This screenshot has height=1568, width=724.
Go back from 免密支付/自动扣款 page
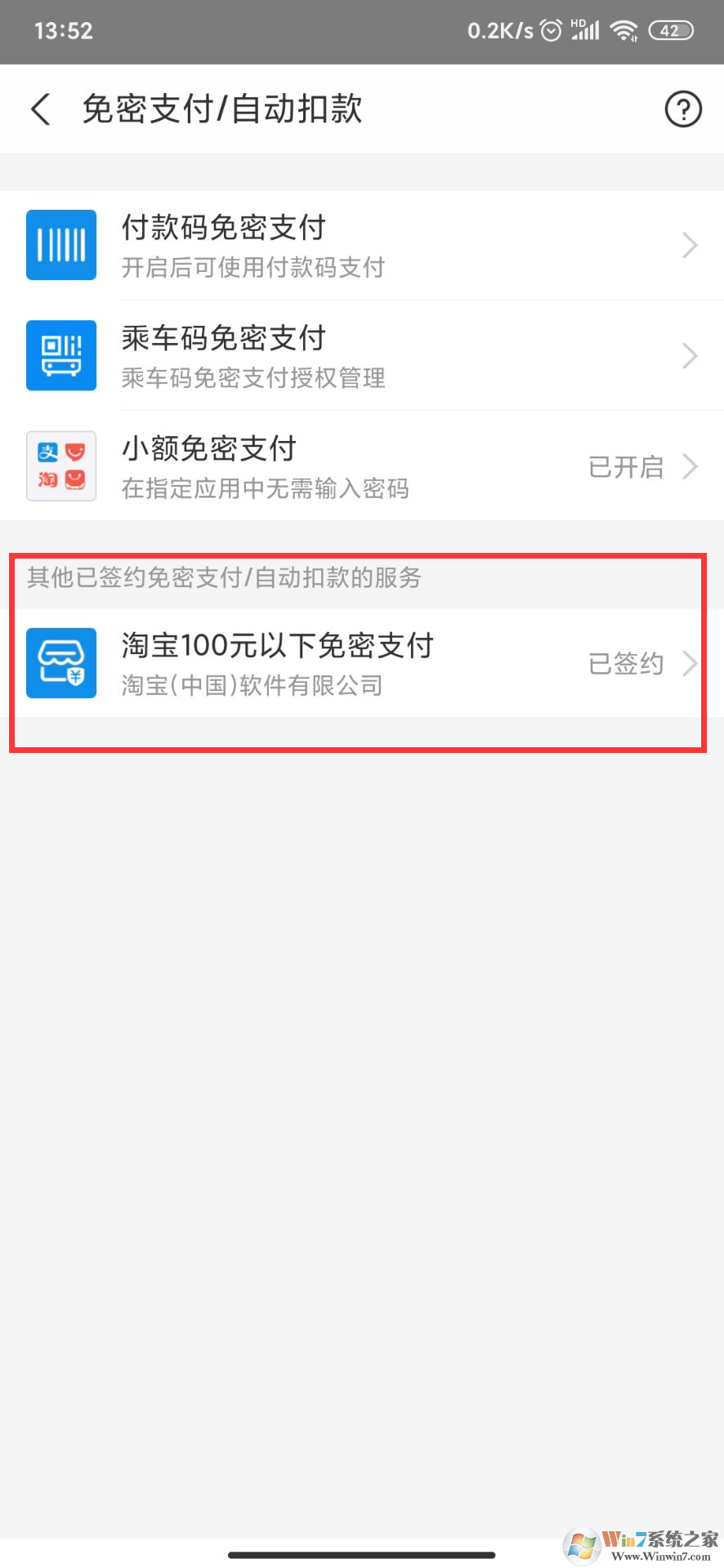(x=41, y=109)
